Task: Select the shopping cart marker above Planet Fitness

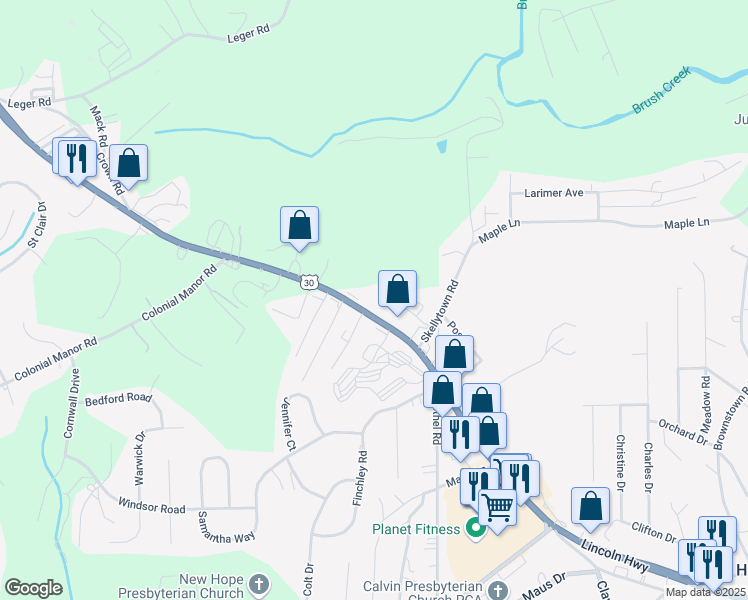Action: [497, 507]
